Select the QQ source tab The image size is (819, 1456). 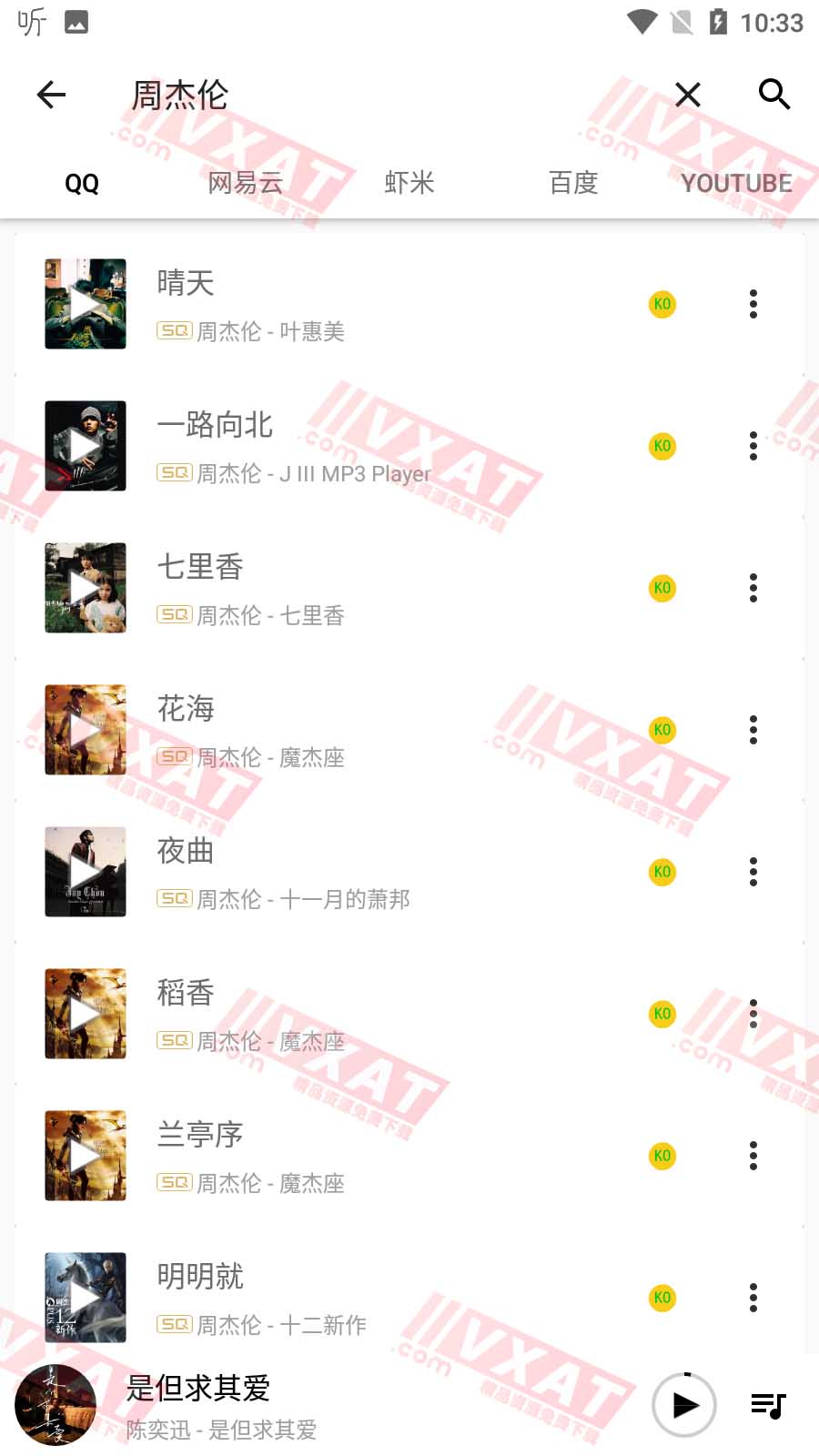coord(82,183)
